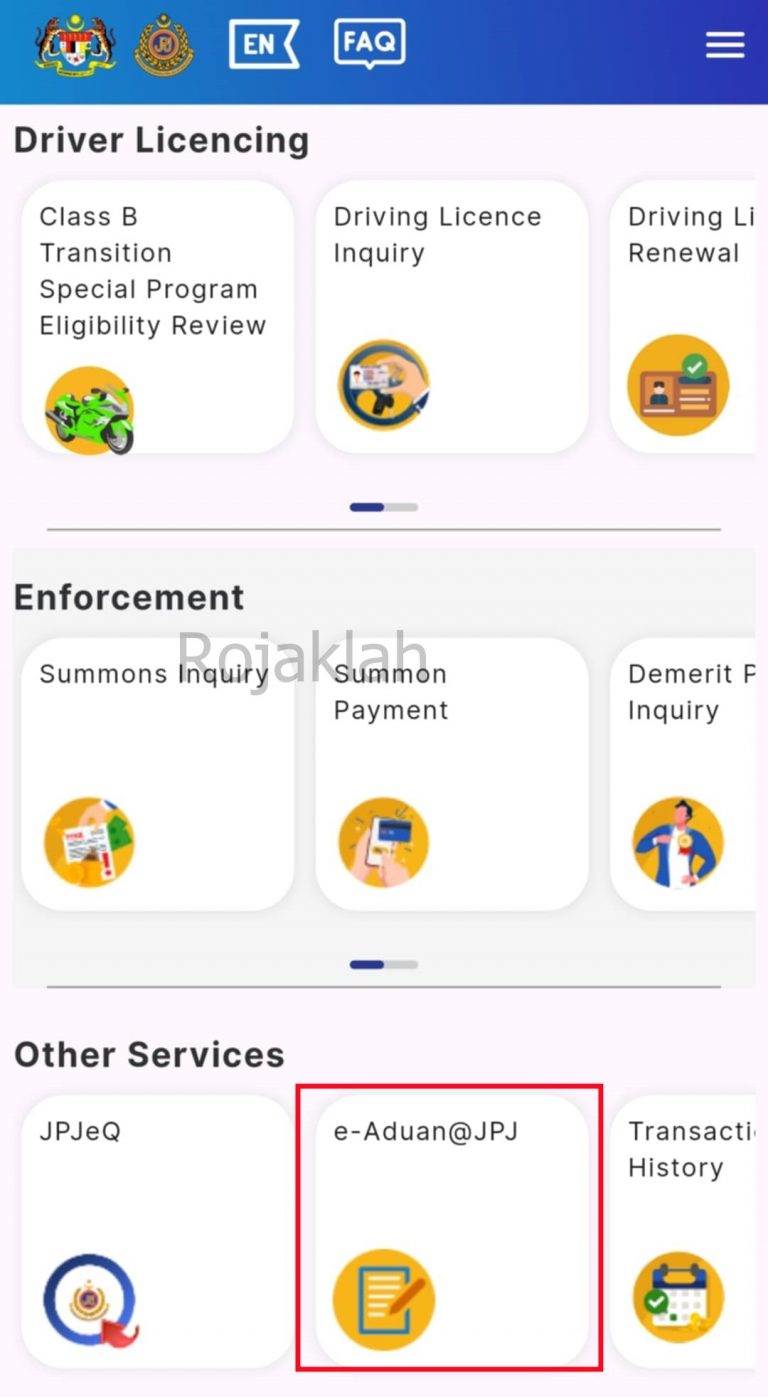View Transaction History card
This screenshot has width=768, height=1397.
(x=683, y=1231)
